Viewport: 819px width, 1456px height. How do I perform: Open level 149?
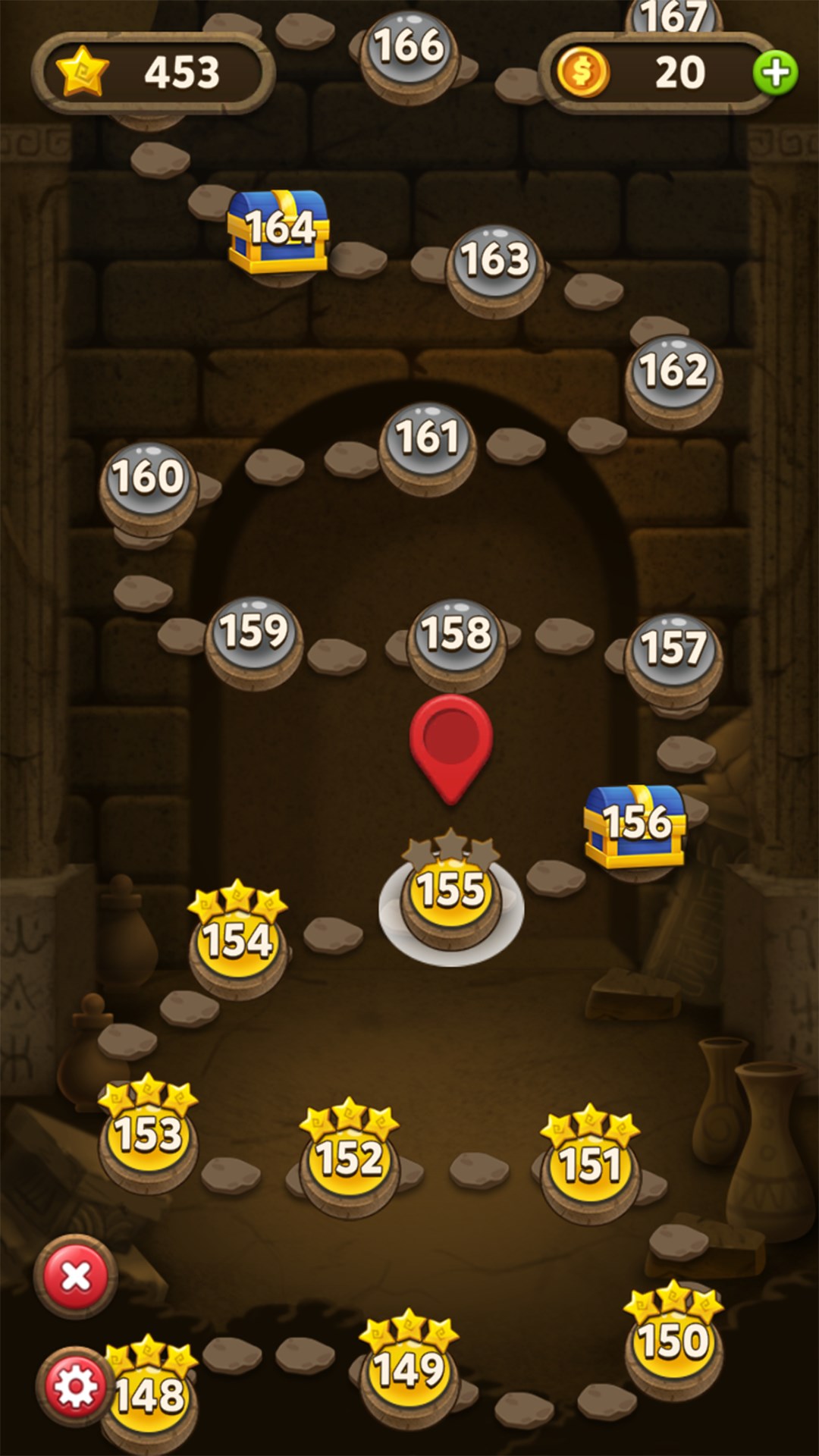409,1373
